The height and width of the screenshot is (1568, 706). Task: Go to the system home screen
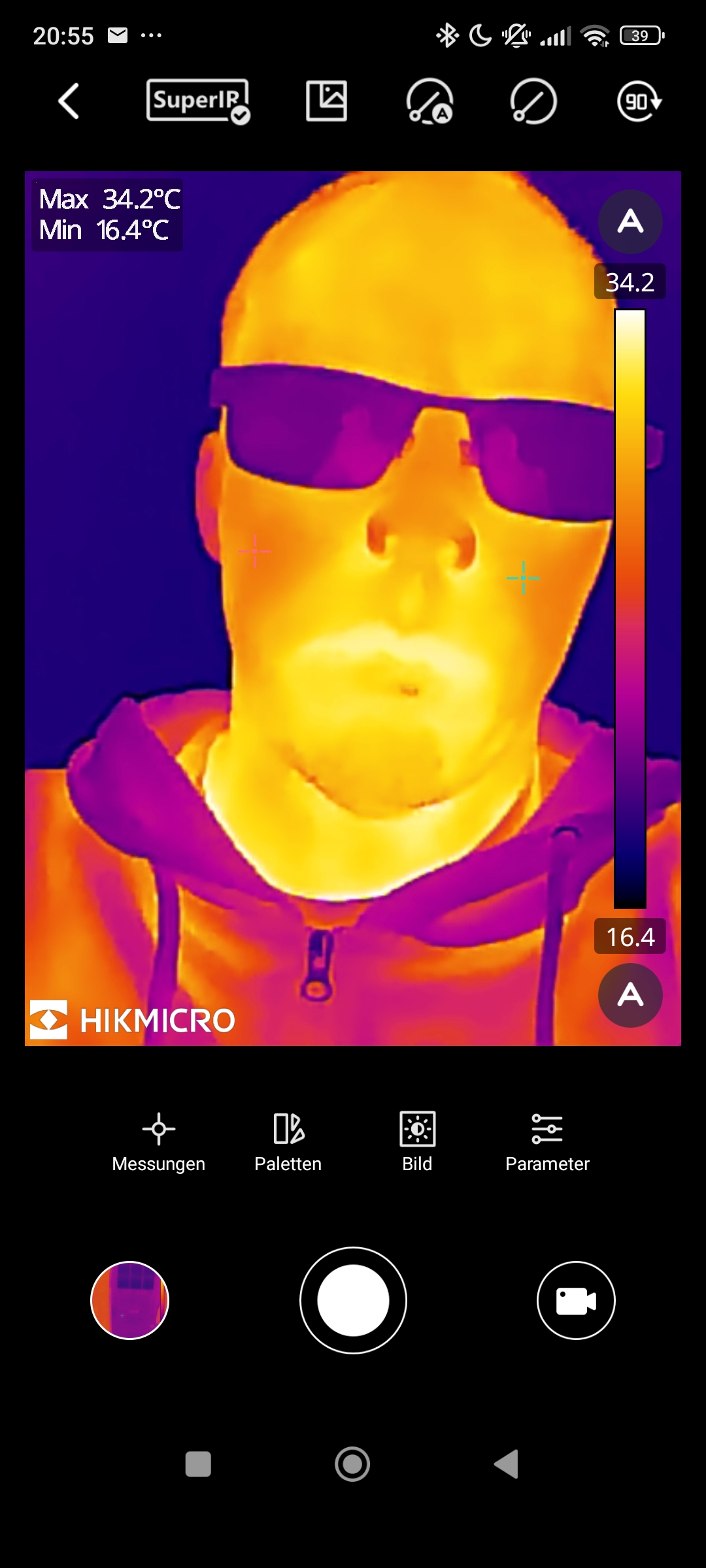(x=352, y=1464)
